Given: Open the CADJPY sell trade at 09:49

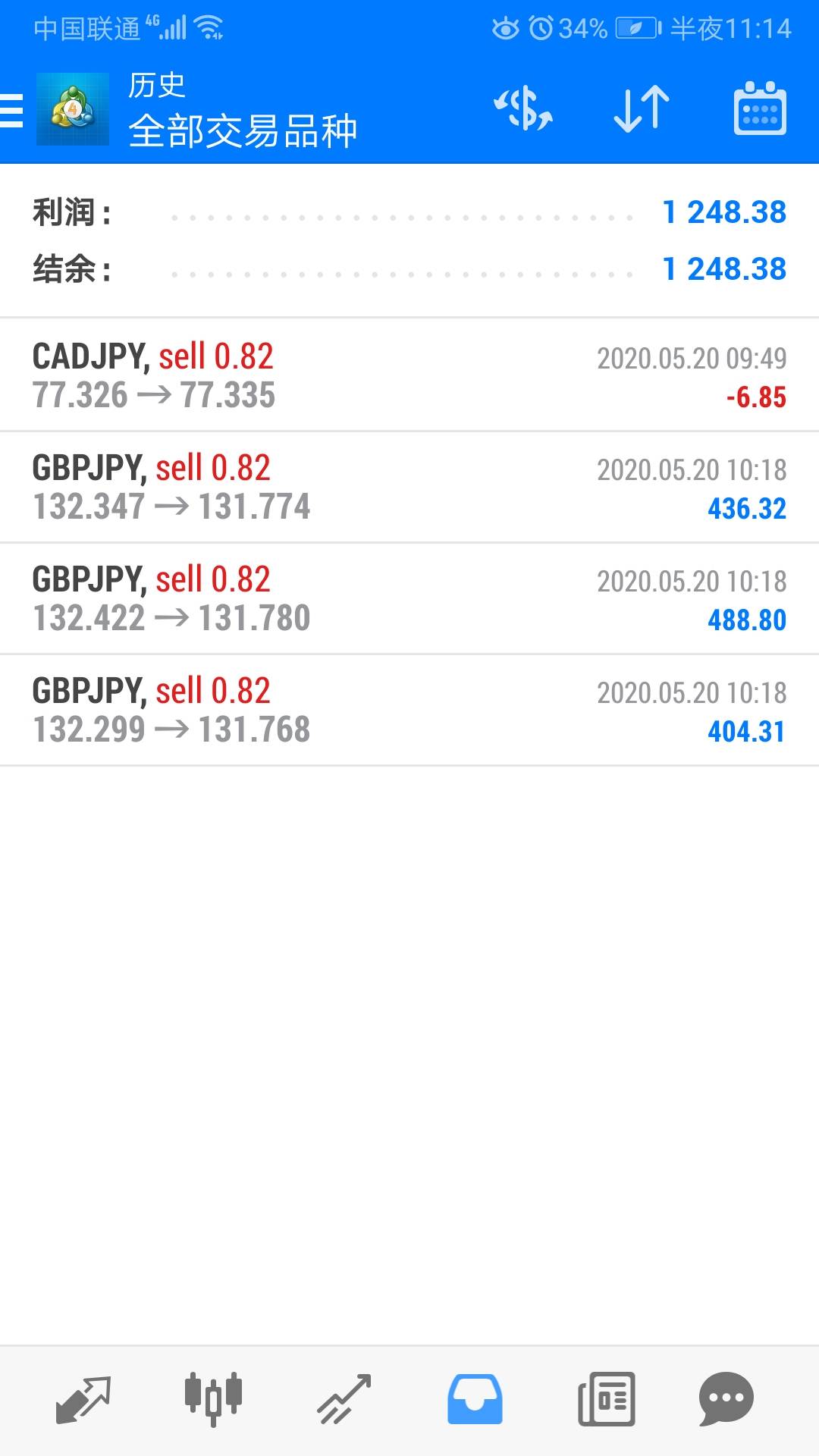Looking at the screenshot, I should point(409,375).
